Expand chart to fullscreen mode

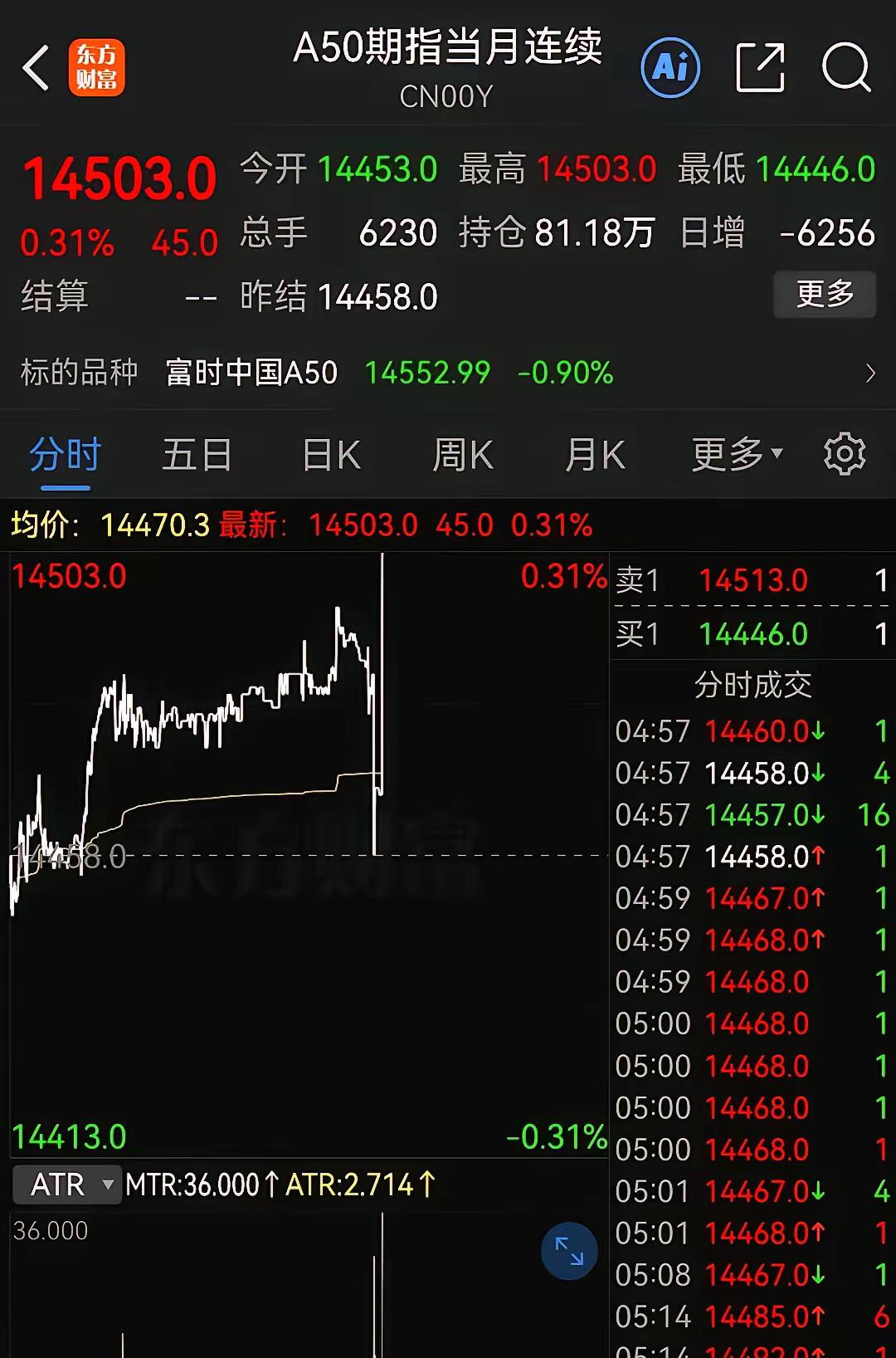tap(569, 1252)
